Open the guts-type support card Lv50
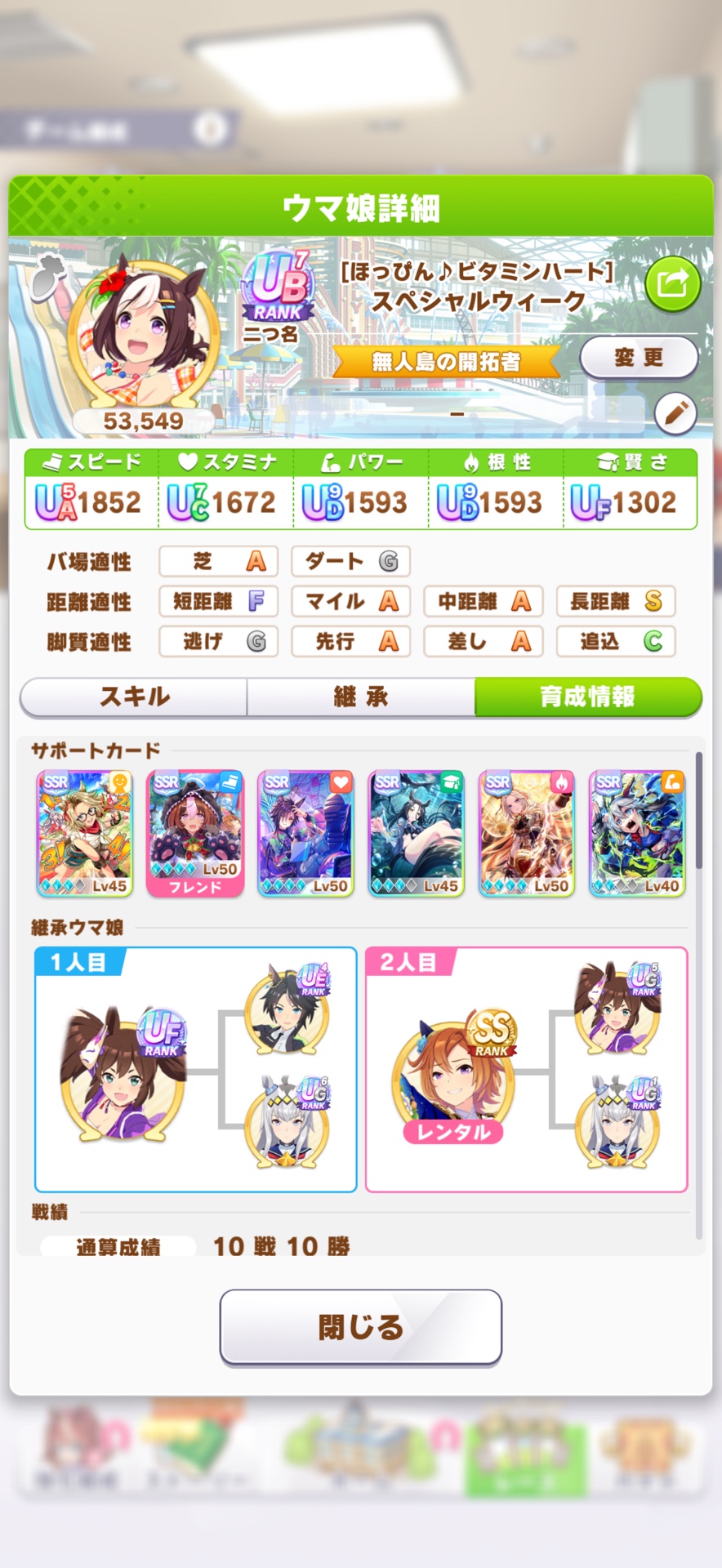The image size is (722, 1568). pos(527,834)
